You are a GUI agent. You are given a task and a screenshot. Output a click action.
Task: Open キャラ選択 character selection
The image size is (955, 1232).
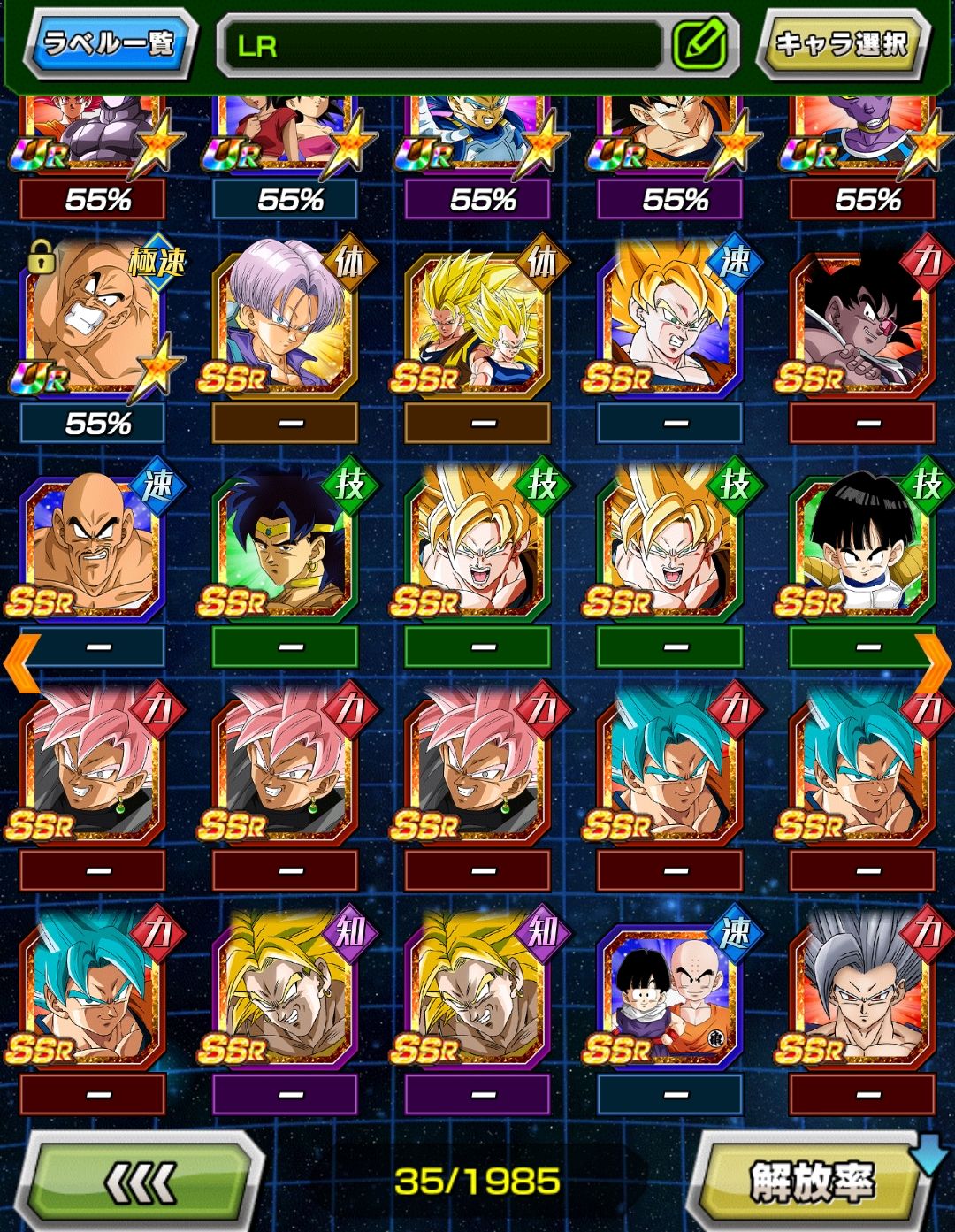pyautogui.click(x=841, y=42)
